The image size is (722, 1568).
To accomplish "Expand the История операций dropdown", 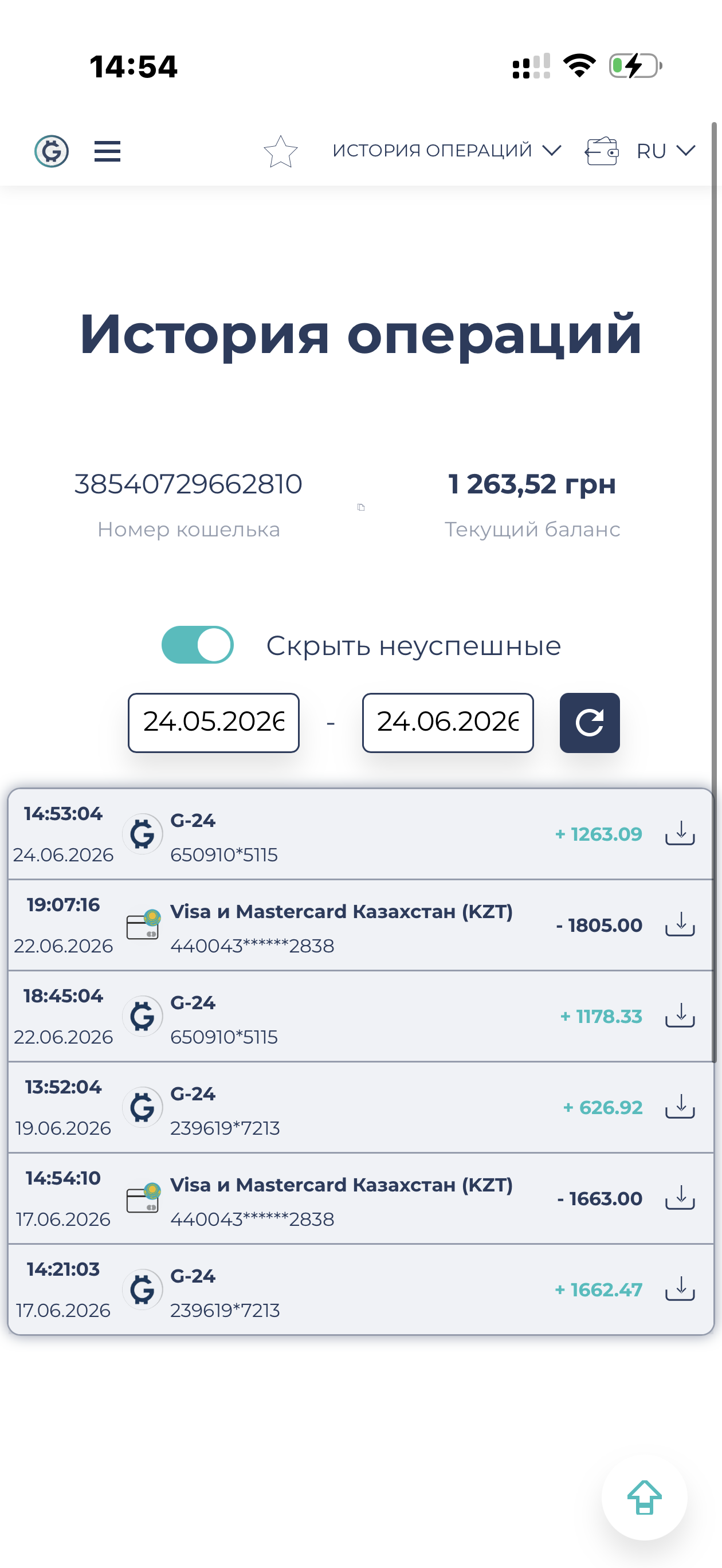I will click(446, 150).
